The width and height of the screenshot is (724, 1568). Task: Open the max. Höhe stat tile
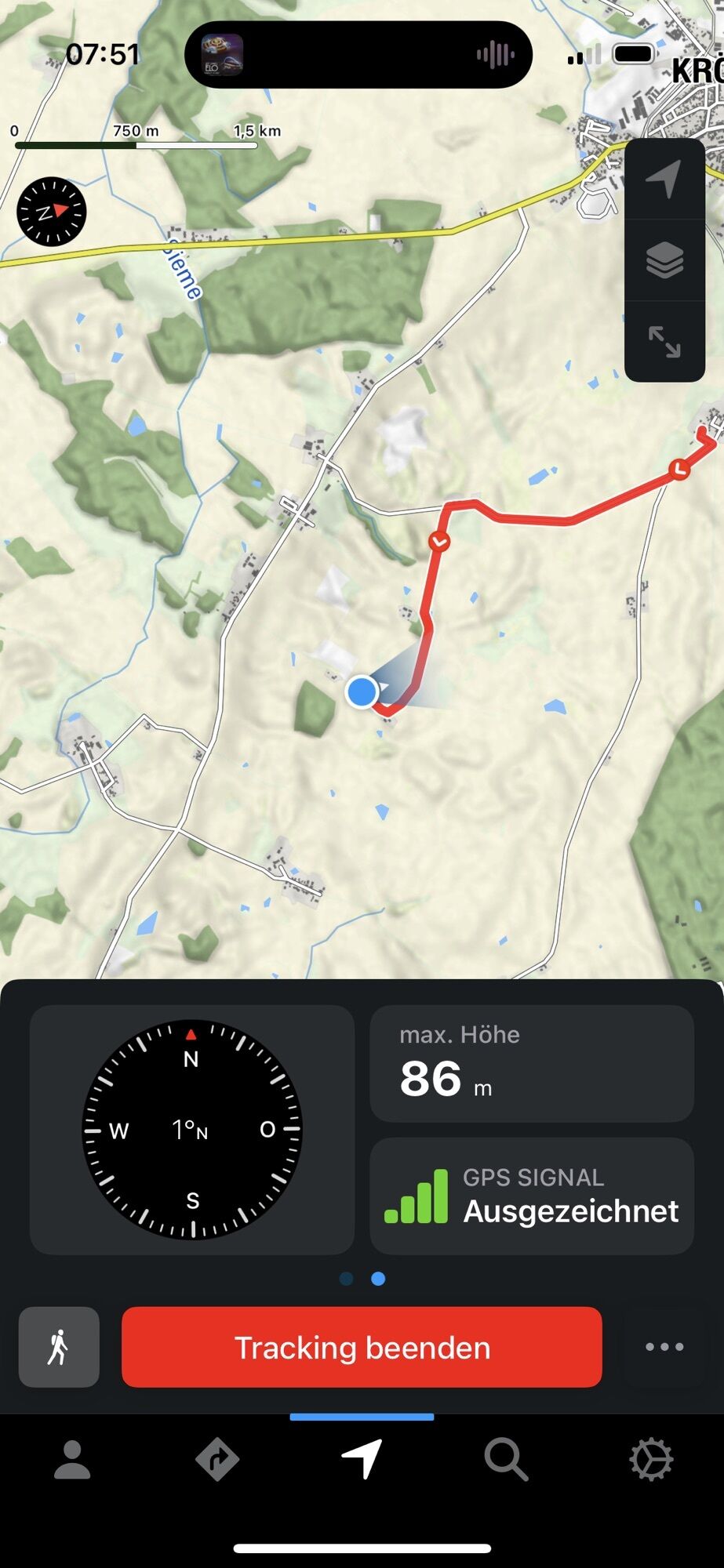[x=531, y=1063]
